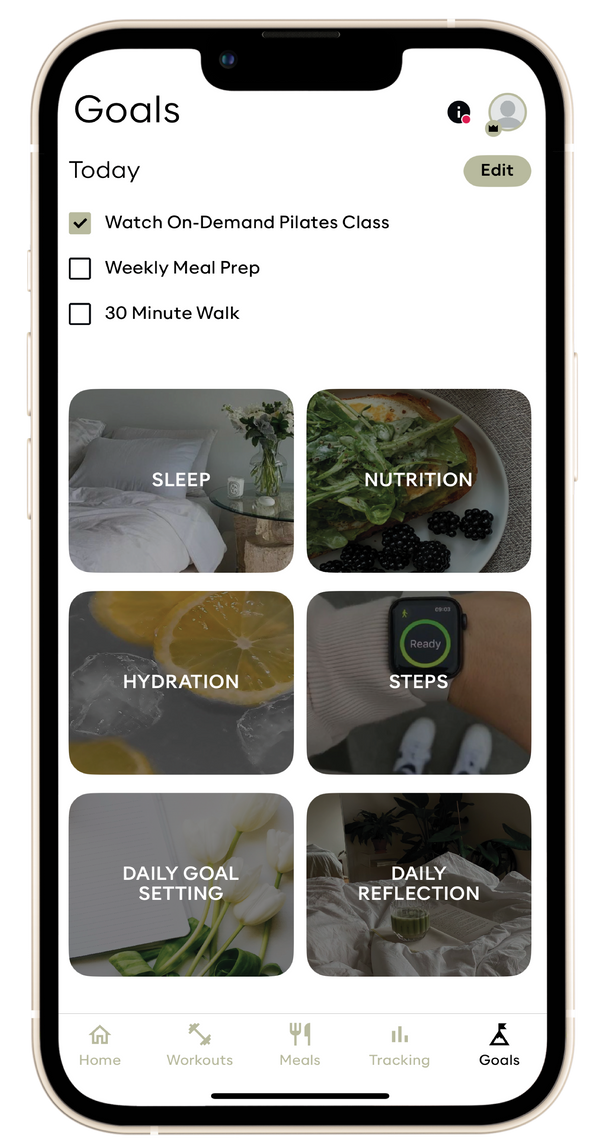This screenshot has height=1140, width=600.
Task: Go to the Workouts tab
Action: tap(199, 1045)
